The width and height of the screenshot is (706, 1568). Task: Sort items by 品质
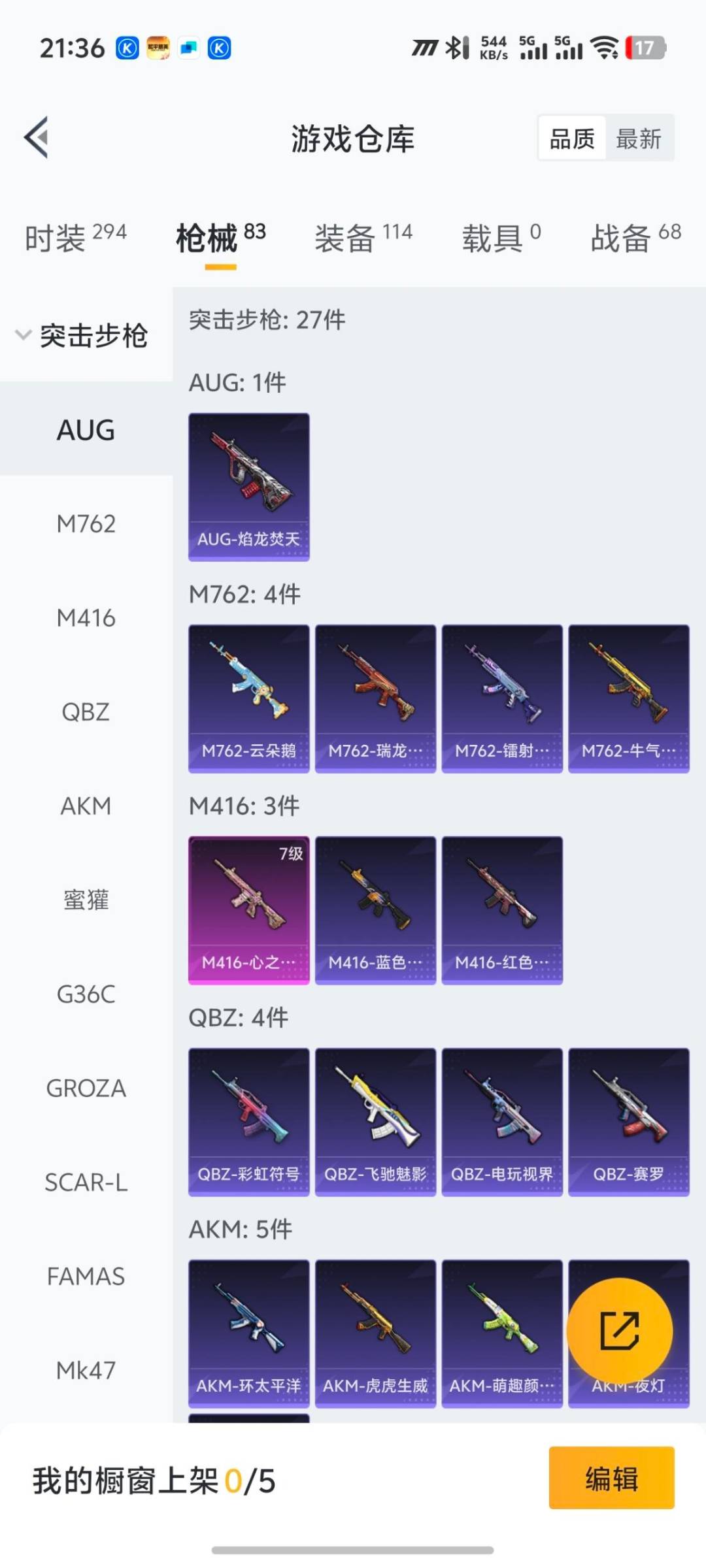pos(572,139)
